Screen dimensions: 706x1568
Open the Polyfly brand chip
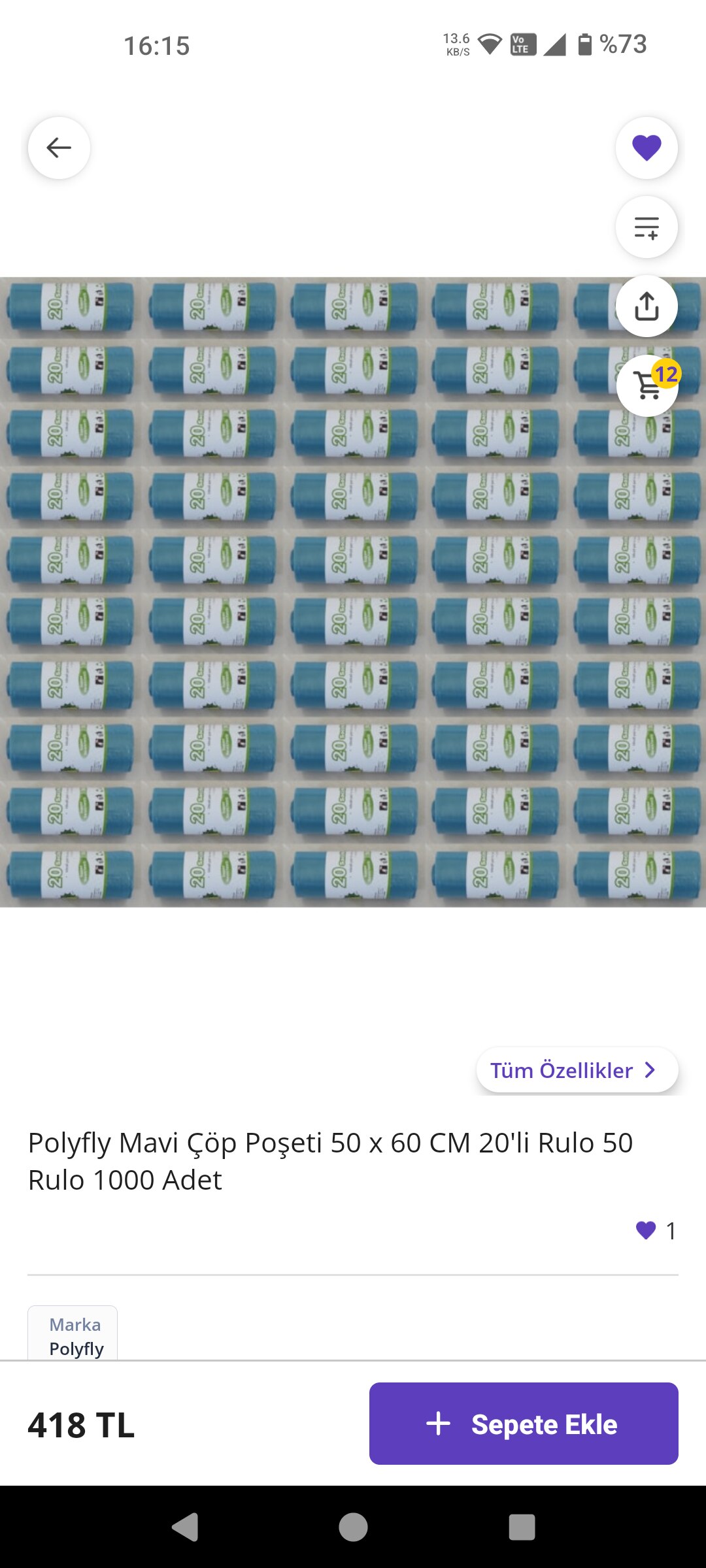click(73, 1334)
